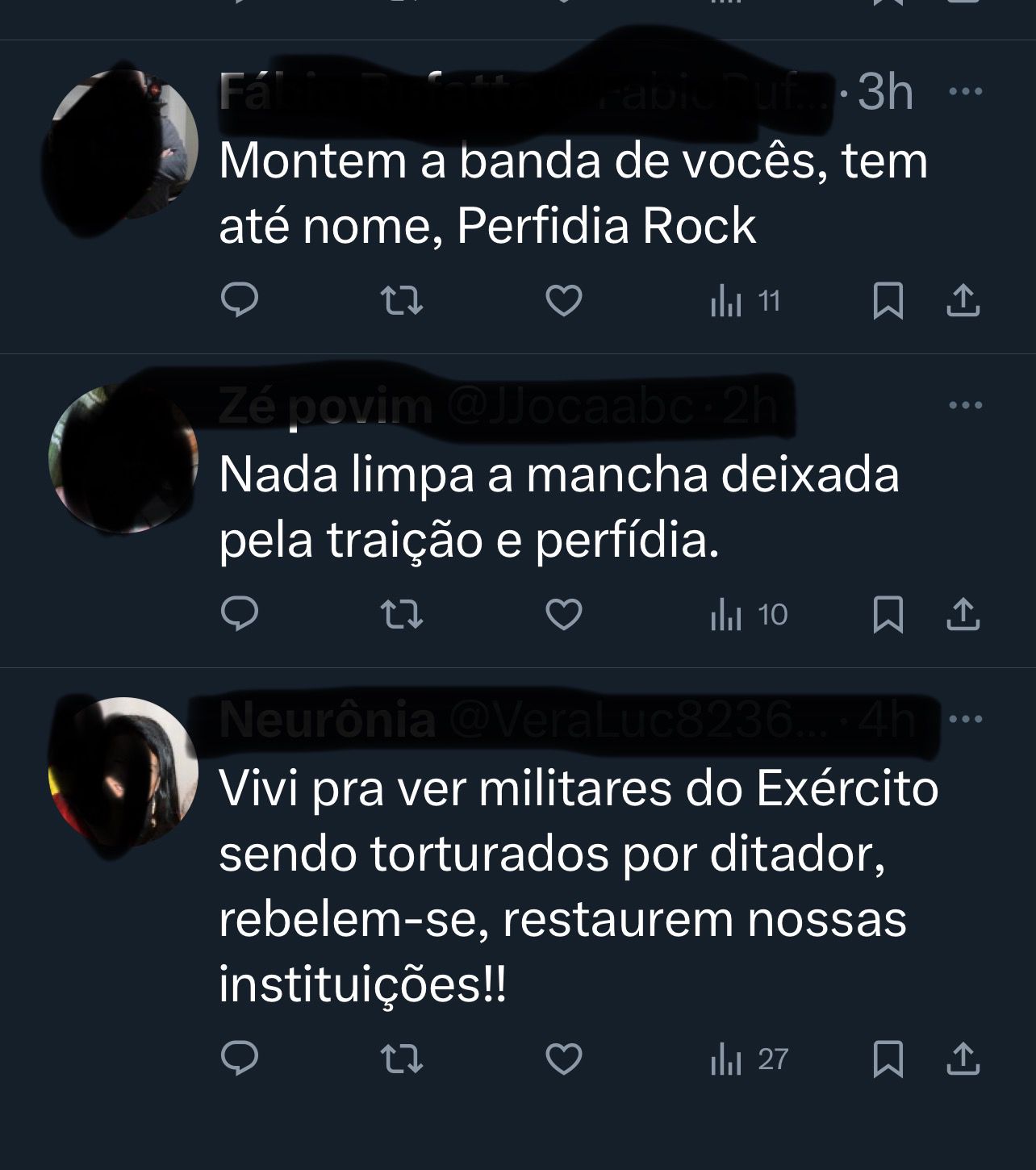
Task: Open more options on 'Vivi pra ver' tweet
Action: [965, 718]
